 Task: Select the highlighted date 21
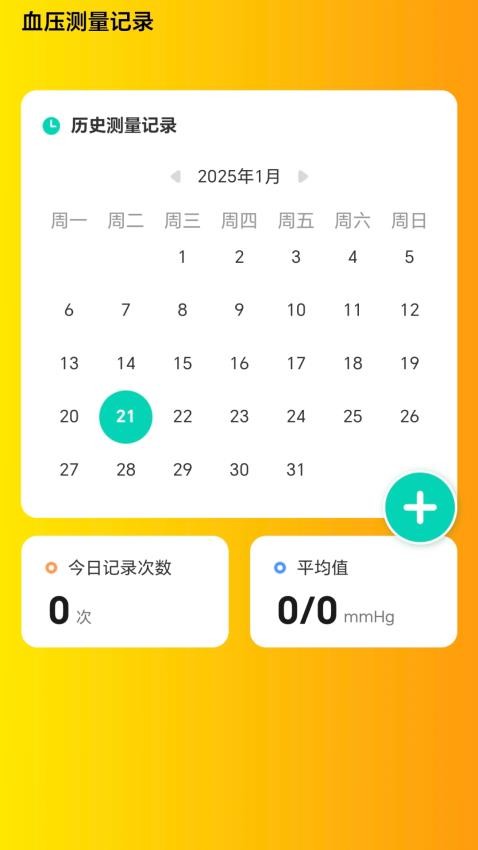pos(126,416)
